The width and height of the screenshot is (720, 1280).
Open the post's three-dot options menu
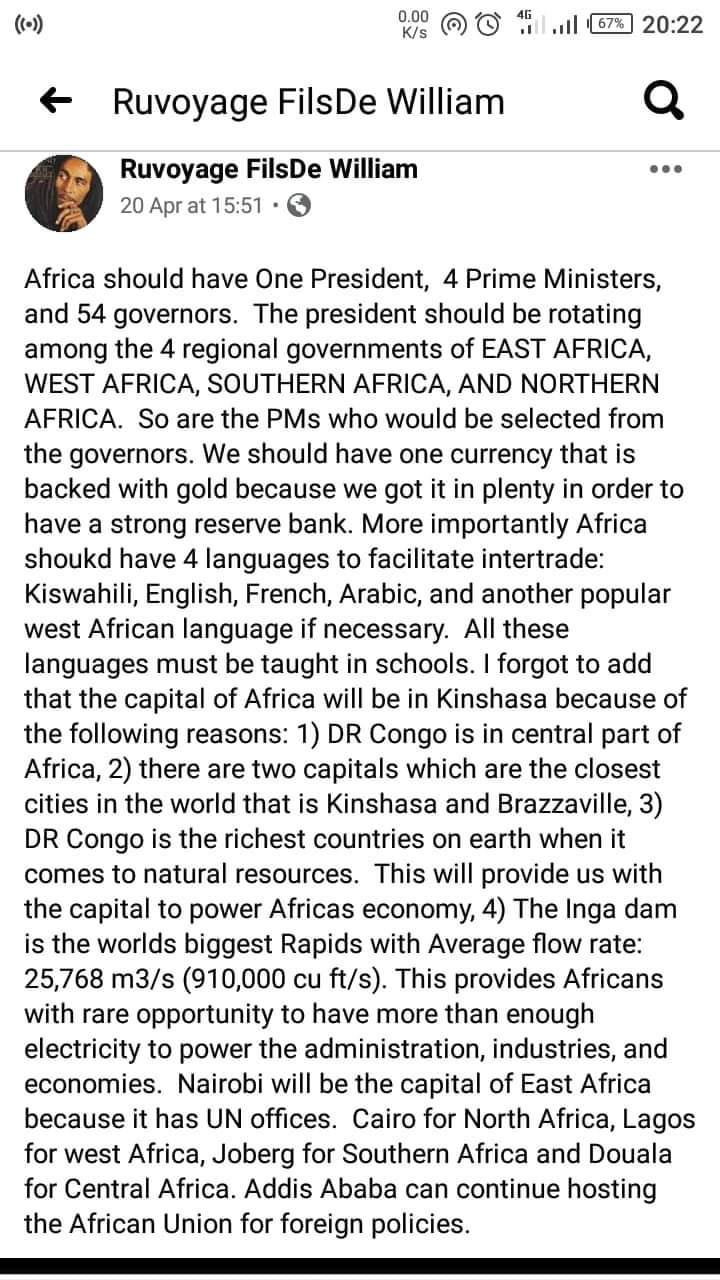(x=665, y=170)
